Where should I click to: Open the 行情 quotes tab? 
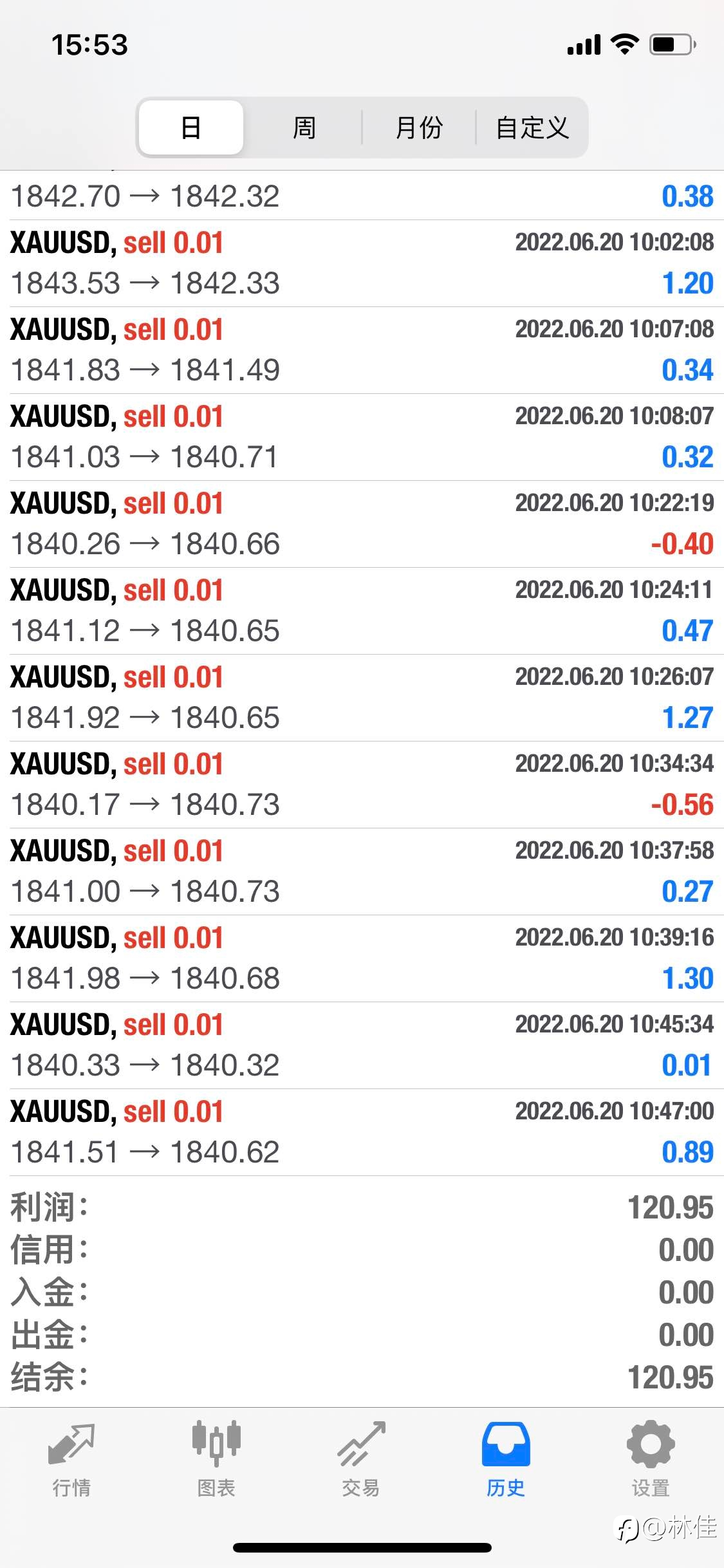[x=71, y=1459]
